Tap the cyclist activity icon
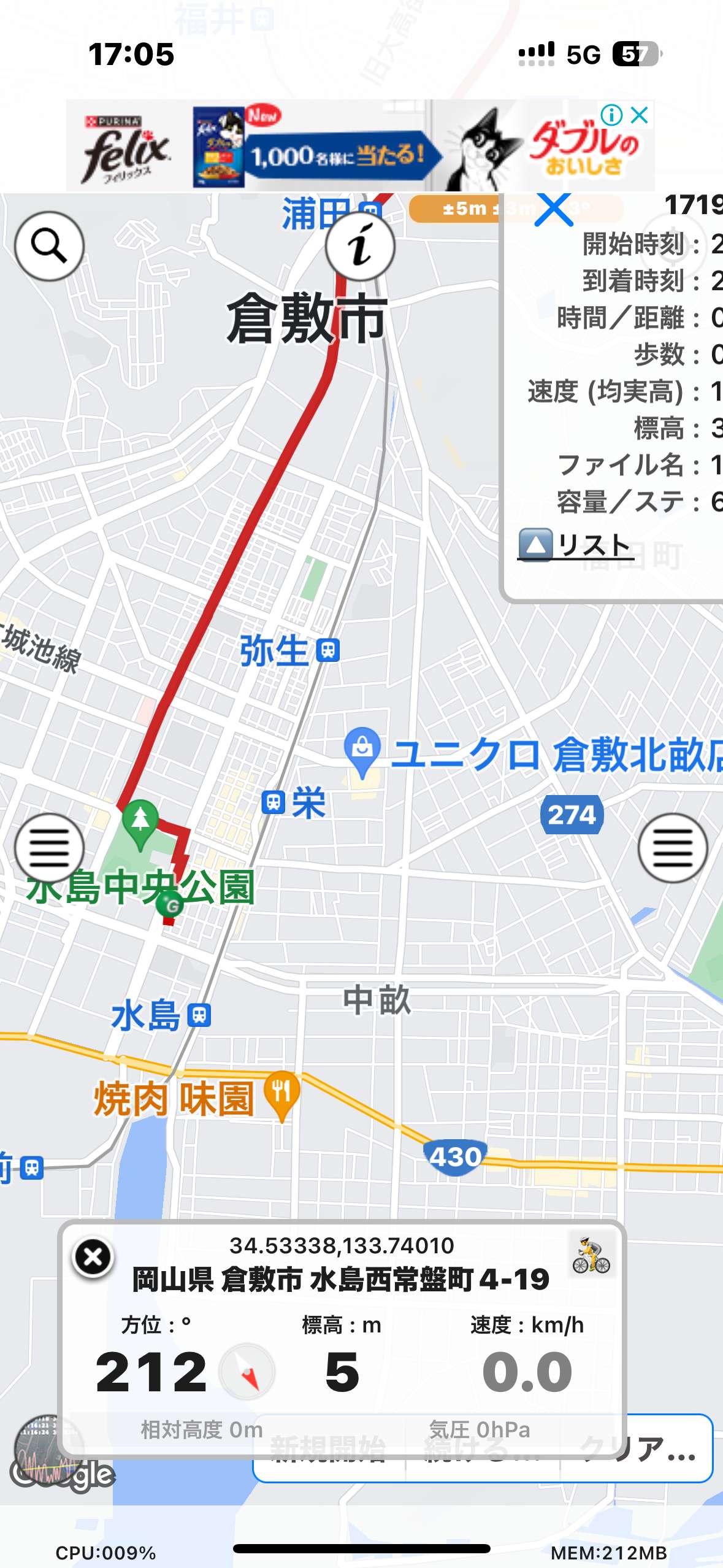Screen dimensions: 723x1568 [x=591, y=1255]
